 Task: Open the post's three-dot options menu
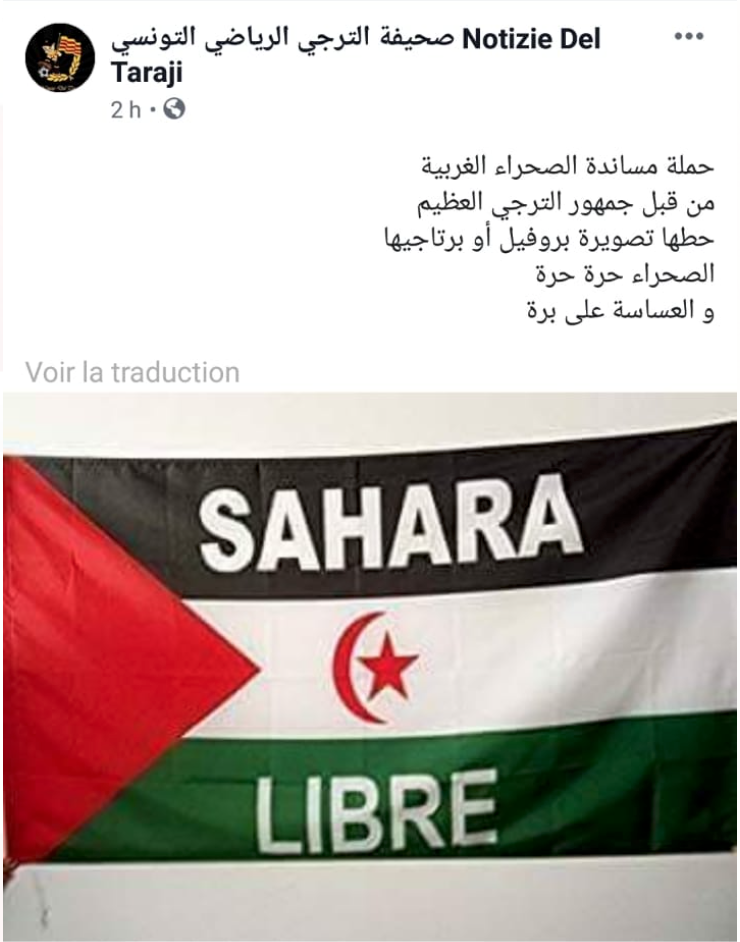(x=690, y=37)
